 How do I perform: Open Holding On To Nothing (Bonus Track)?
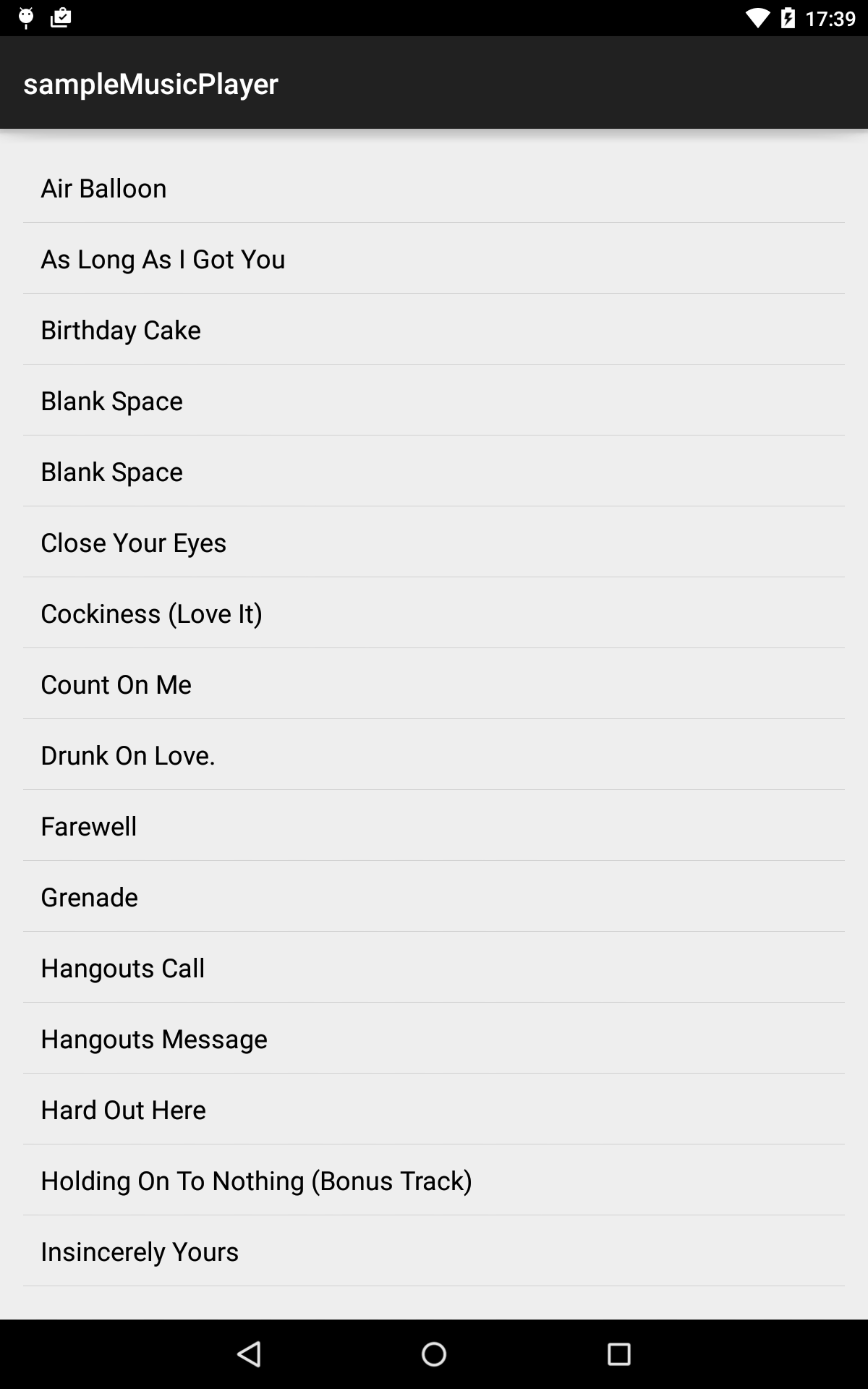click(256, 1181)
